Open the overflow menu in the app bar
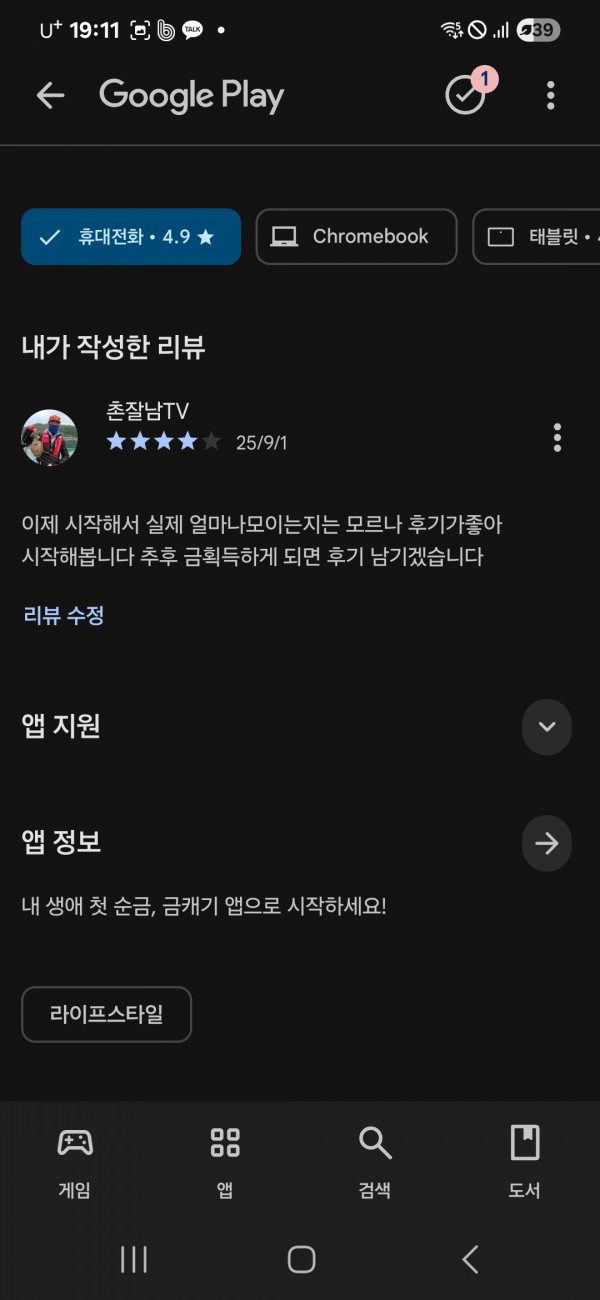This screenshot has width=600, height=1300. pyautogui.click(x=550, y=96)
